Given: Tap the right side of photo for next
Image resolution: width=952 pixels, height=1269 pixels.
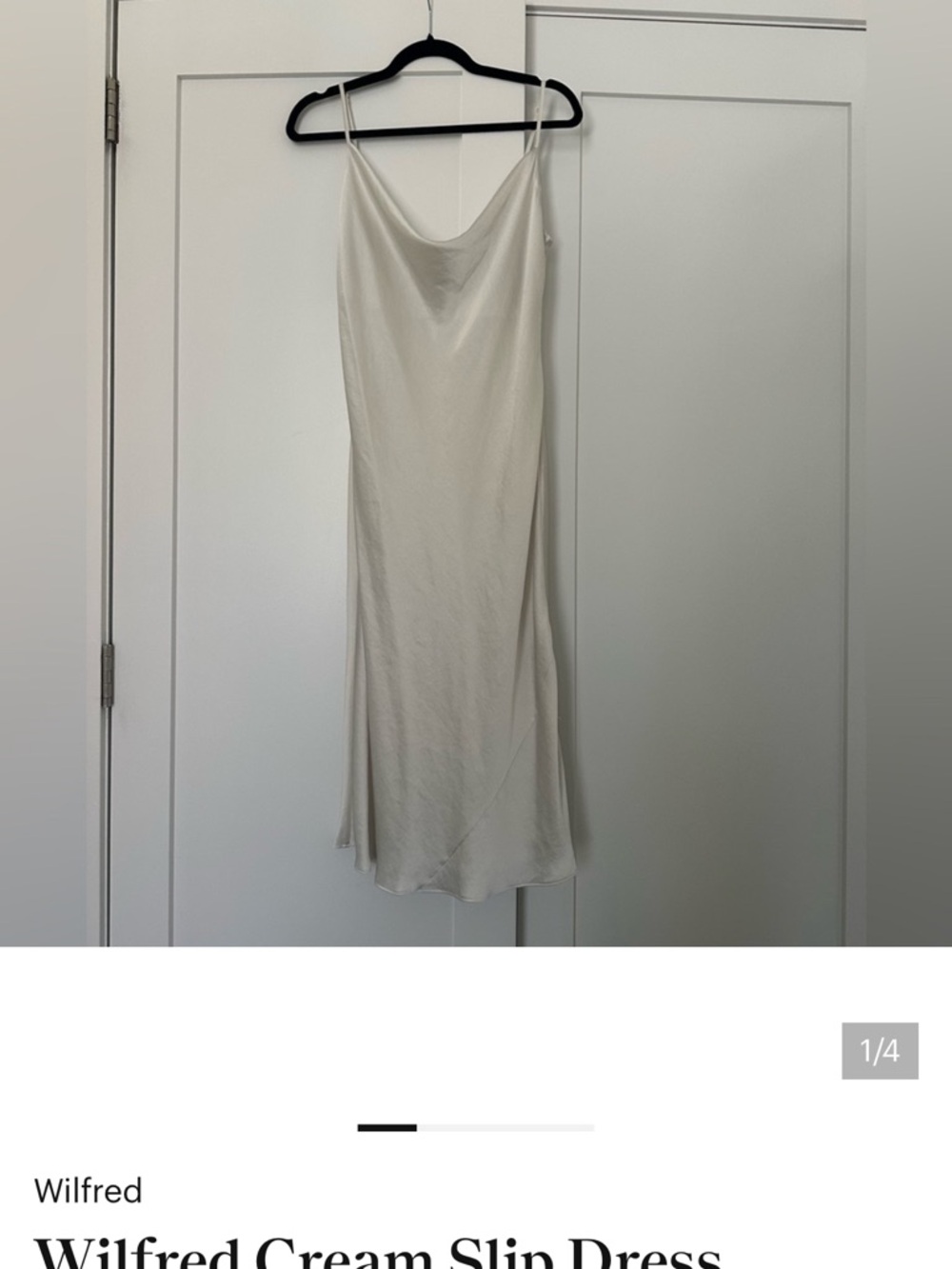Looking at the screenshot, I should [x=762, y=476].
